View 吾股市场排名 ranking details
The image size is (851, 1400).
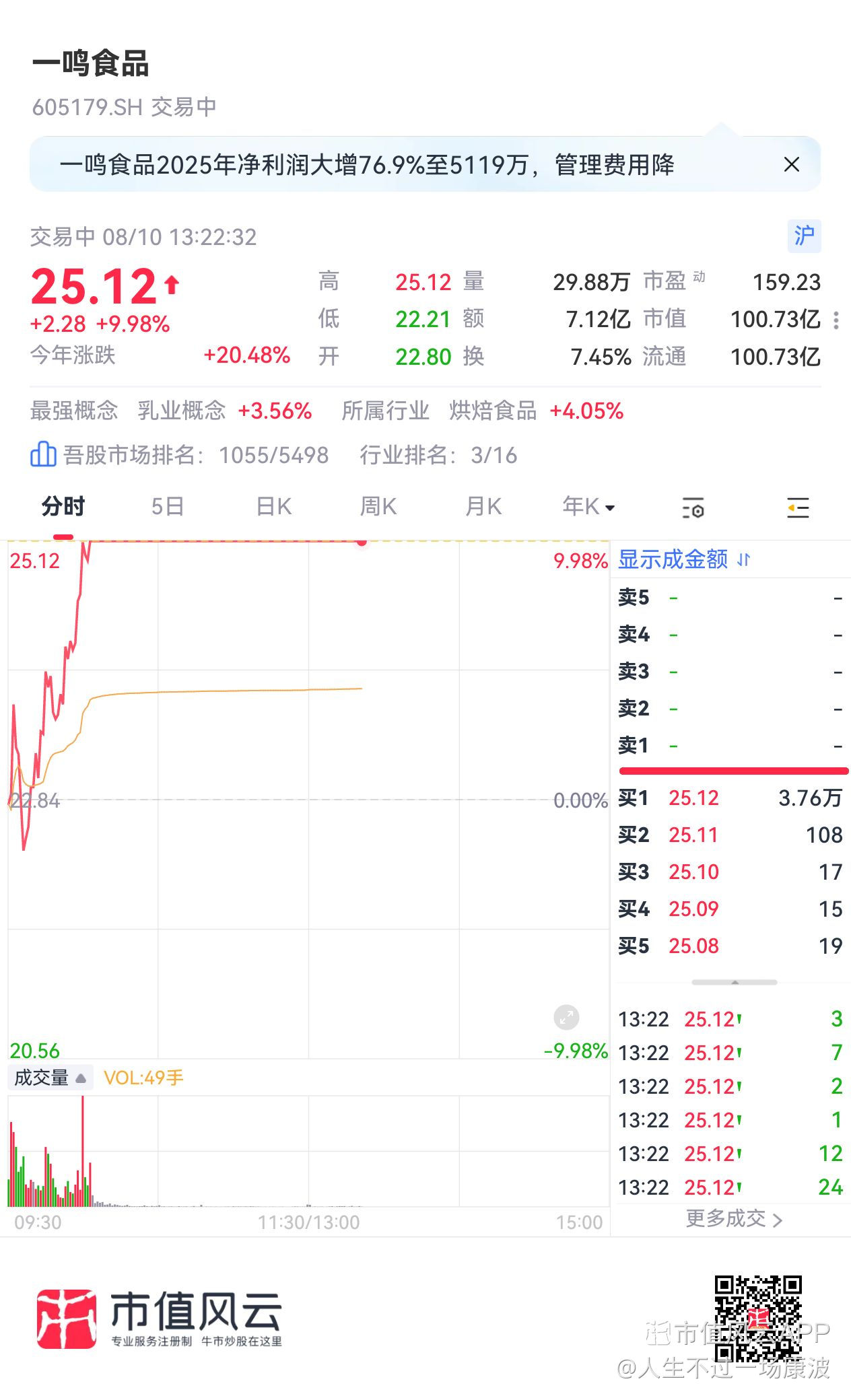(x=179, y=455)
